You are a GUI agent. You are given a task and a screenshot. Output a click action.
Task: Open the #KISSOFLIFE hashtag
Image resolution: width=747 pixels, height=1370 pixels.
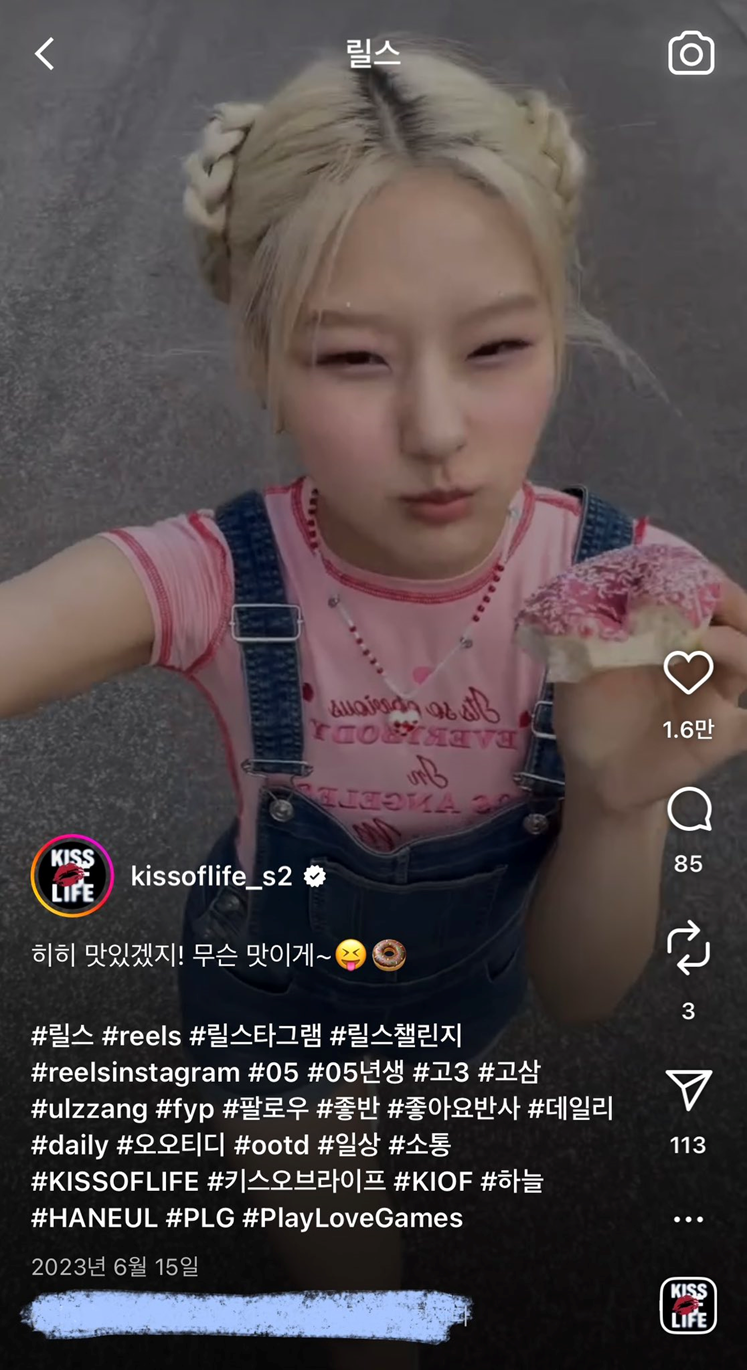click(115, 1181)
